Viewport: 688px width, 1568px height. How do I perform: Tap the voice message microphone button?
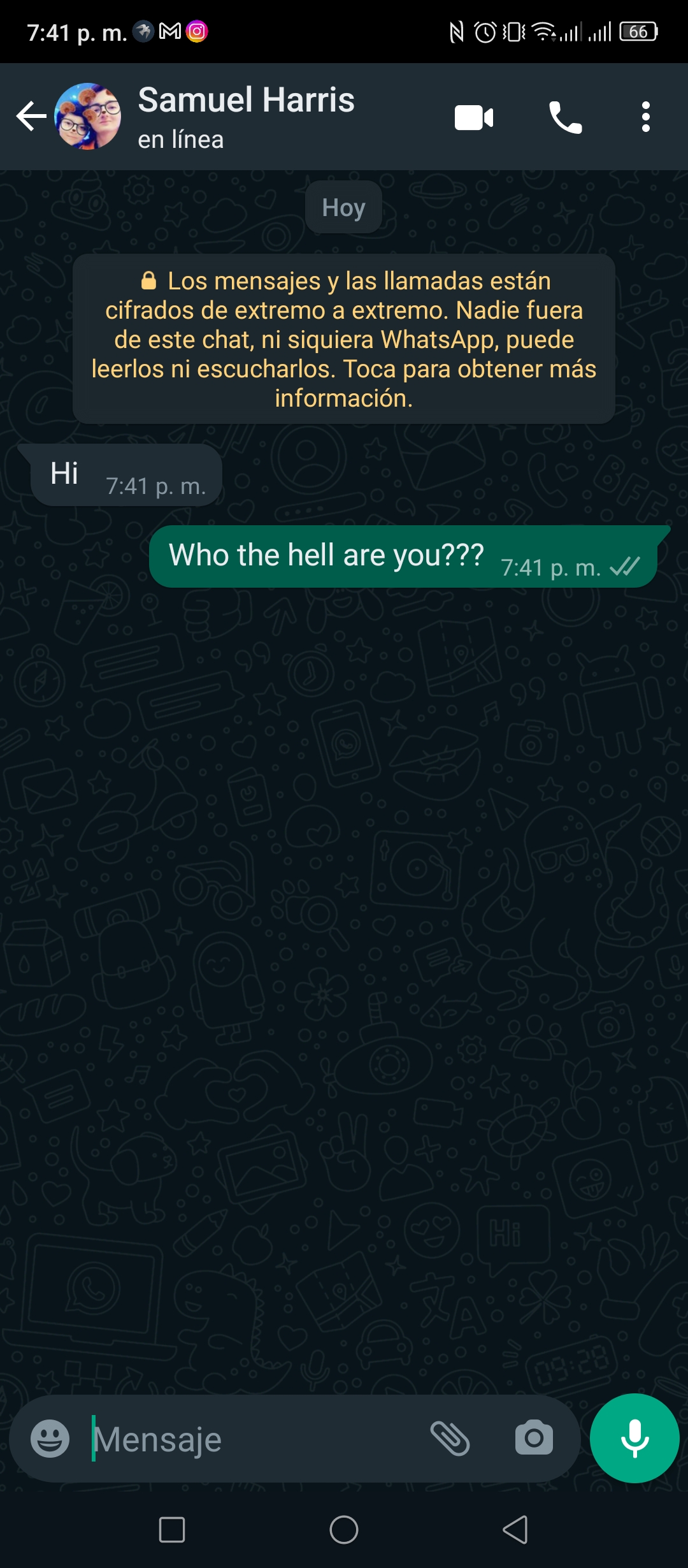click(634, 1439)
